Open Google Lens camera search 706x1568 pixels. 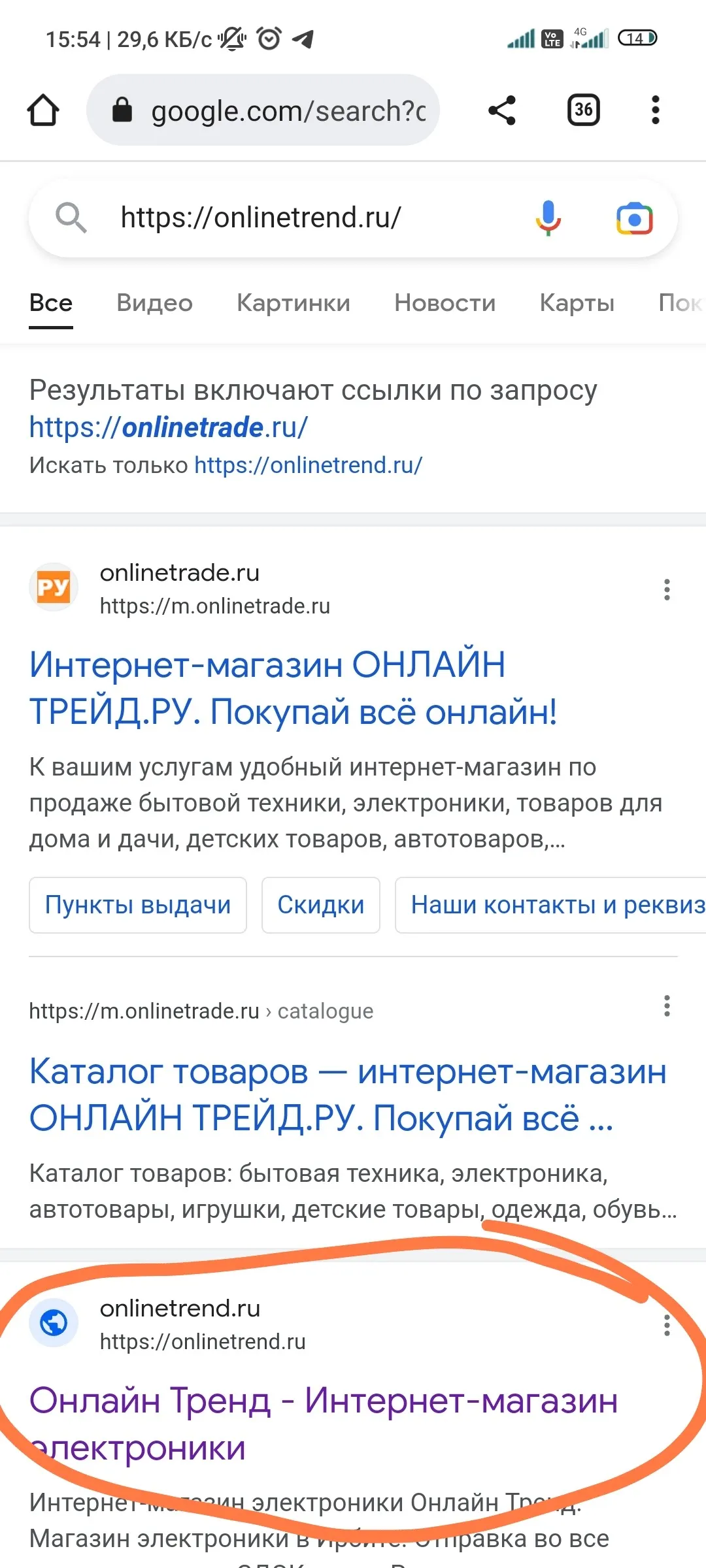(x=634, y=218)
